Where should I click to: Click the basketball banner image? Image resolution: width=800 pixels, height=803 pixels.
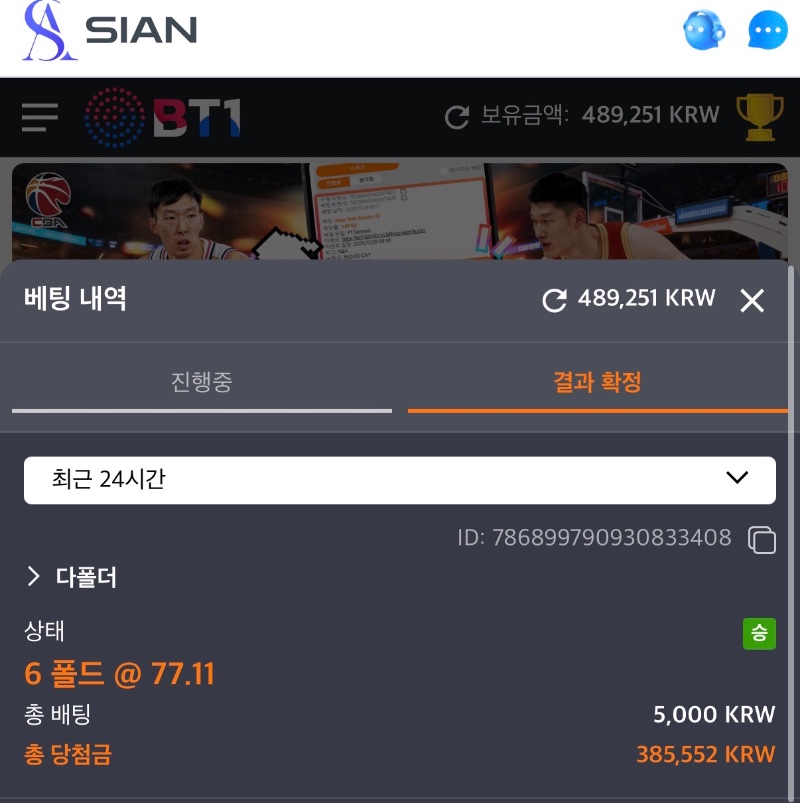click(400, 210)
